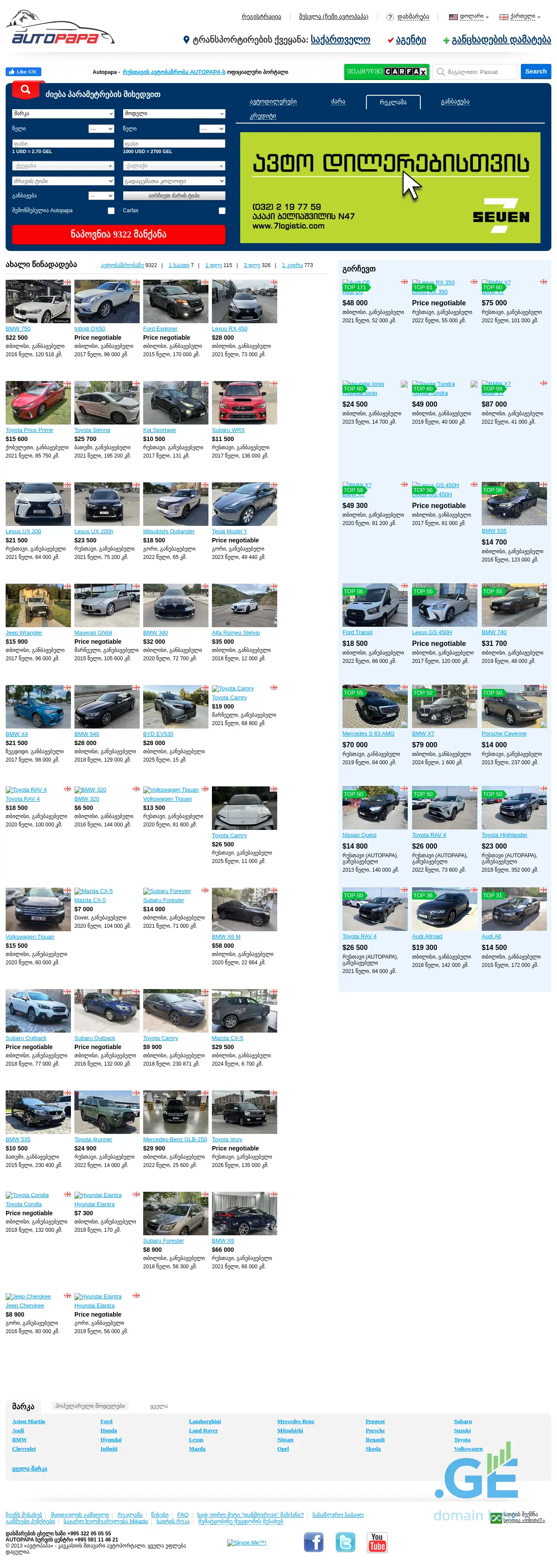This screenshot has width=557, height=1568.
Task: View the Jeep Wrangler listing photo
Action: coord(38,605)
